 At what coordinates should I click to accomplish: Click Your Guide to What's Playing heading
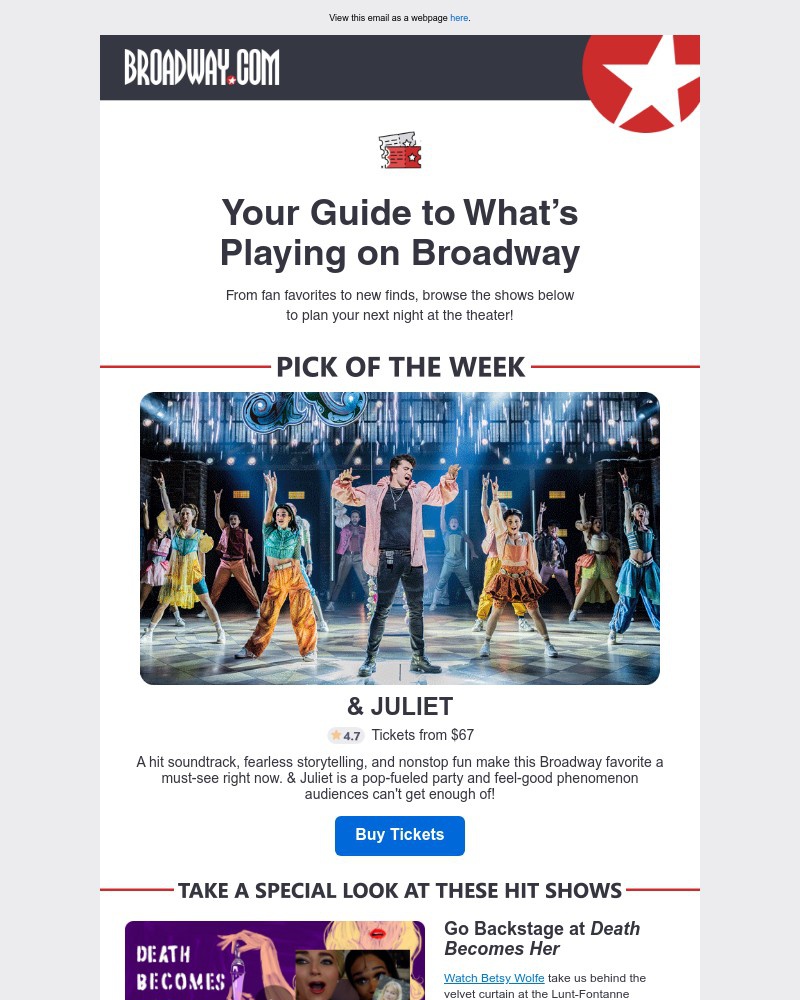(400, 232)
